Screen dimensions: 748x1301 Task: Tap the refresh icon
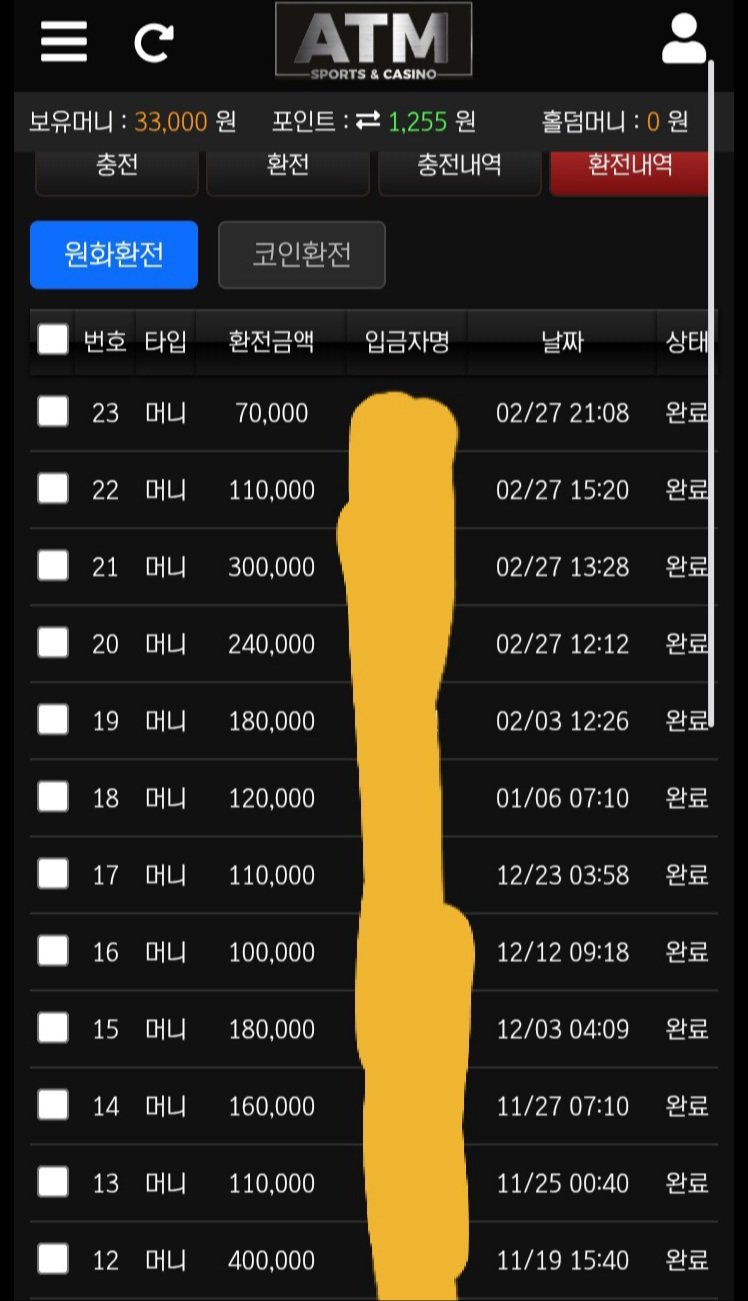coord(154,42)
